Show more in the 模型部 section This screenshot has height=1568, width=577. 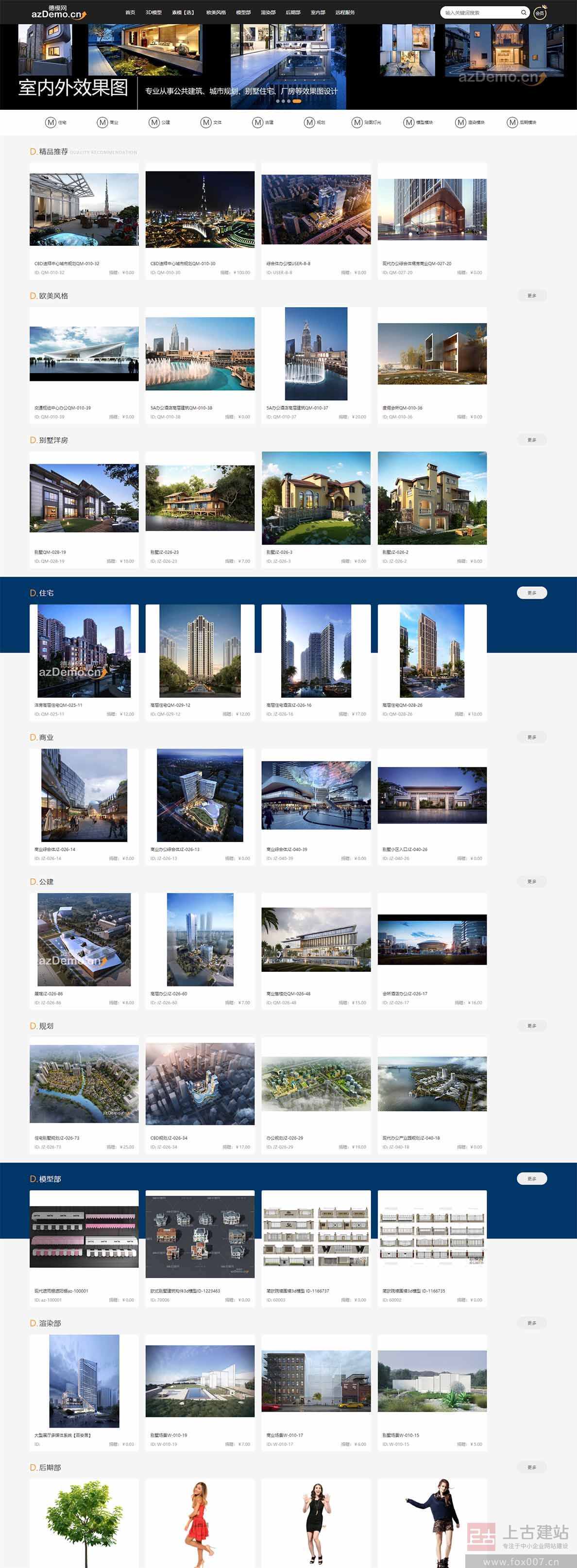(x=531, y=1179)
